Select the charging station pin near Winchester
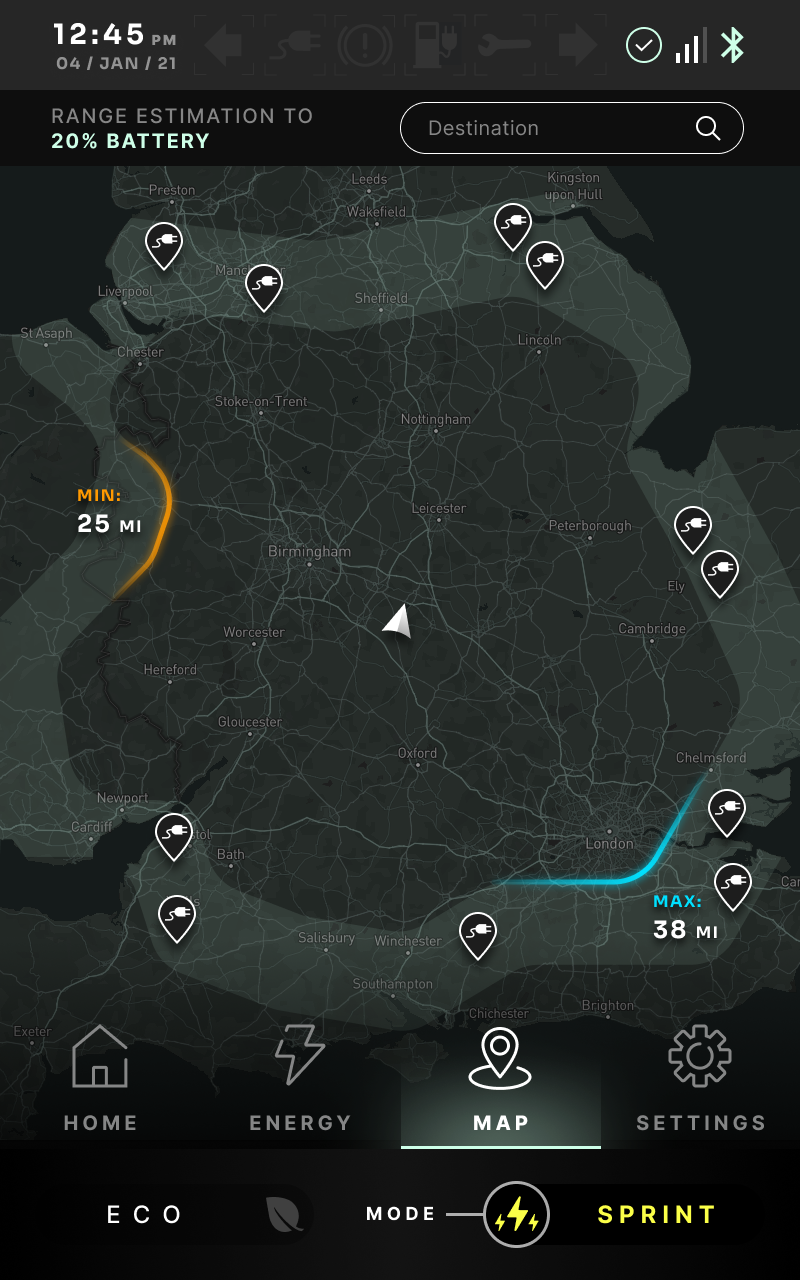The width and height of the screenshot is (800, 1280). click(x=478, y=932)
